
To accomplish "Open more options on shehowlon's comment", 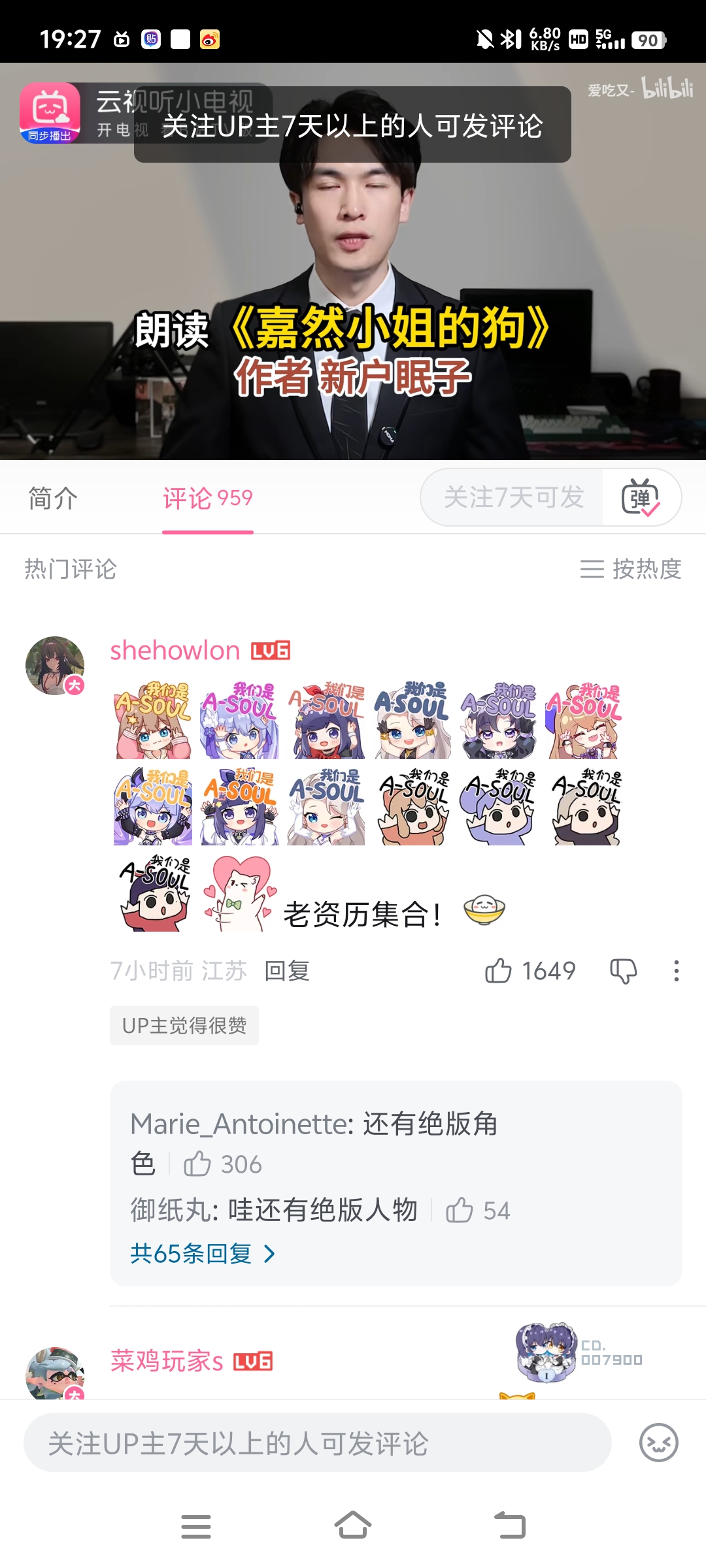I will [x=676, y=971].
